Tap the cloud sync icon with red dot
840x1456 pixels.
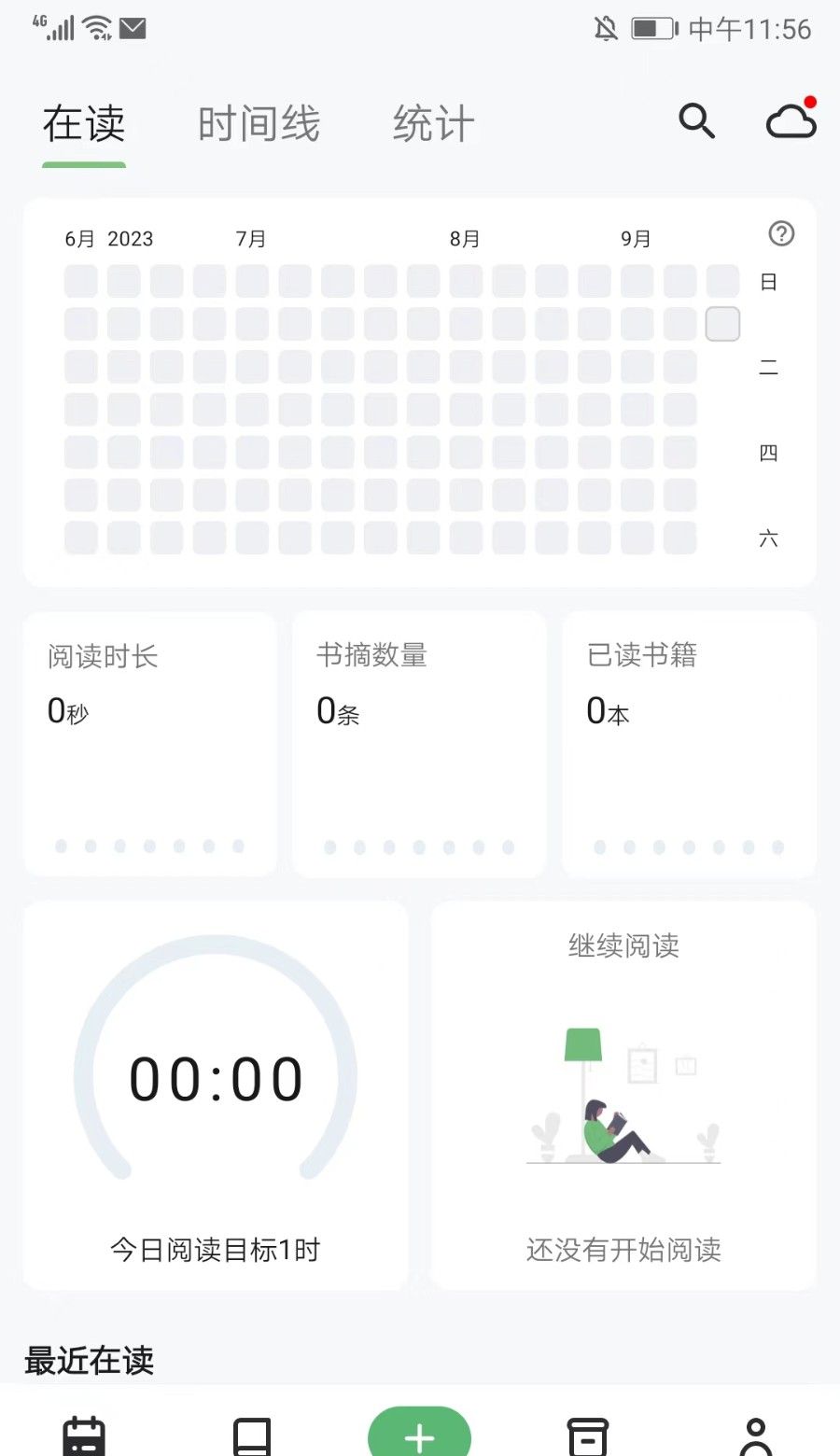point(791,120)
